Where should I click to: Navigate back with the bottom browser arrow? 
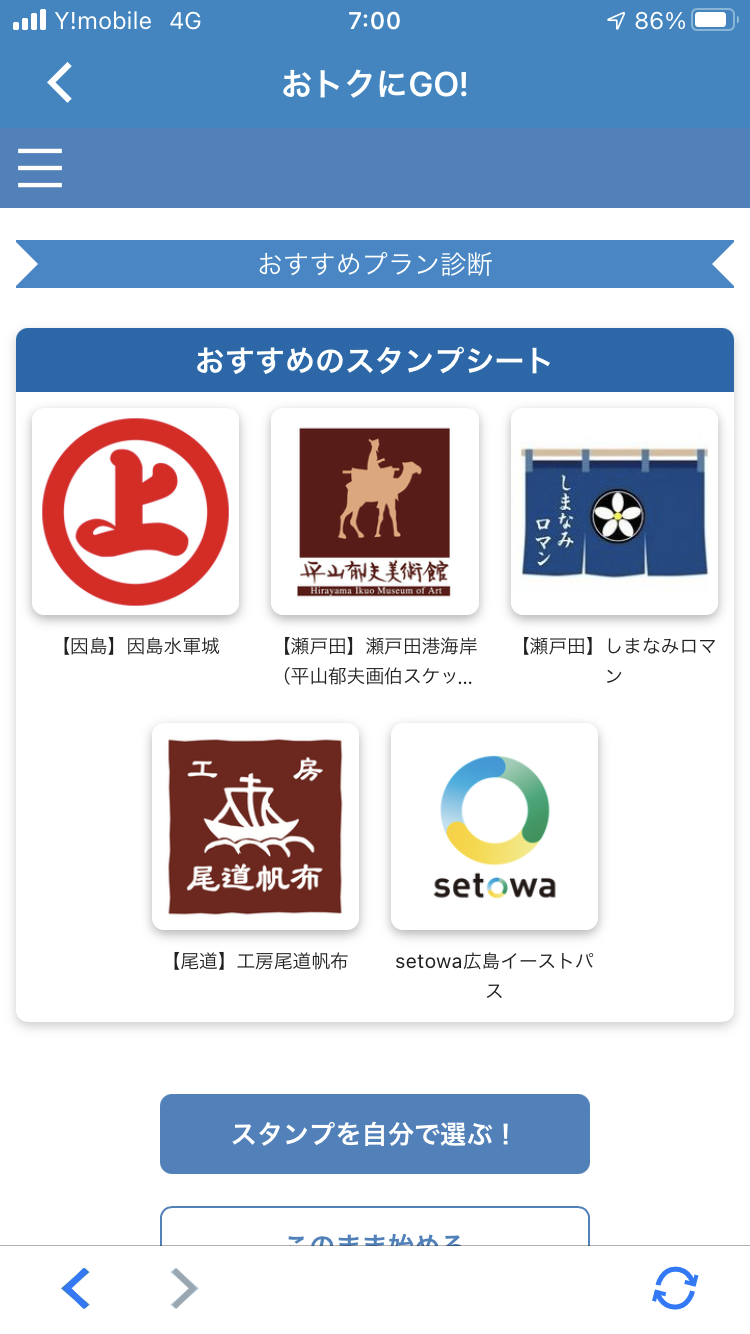pyautogui.click(x=76, y=1288)
